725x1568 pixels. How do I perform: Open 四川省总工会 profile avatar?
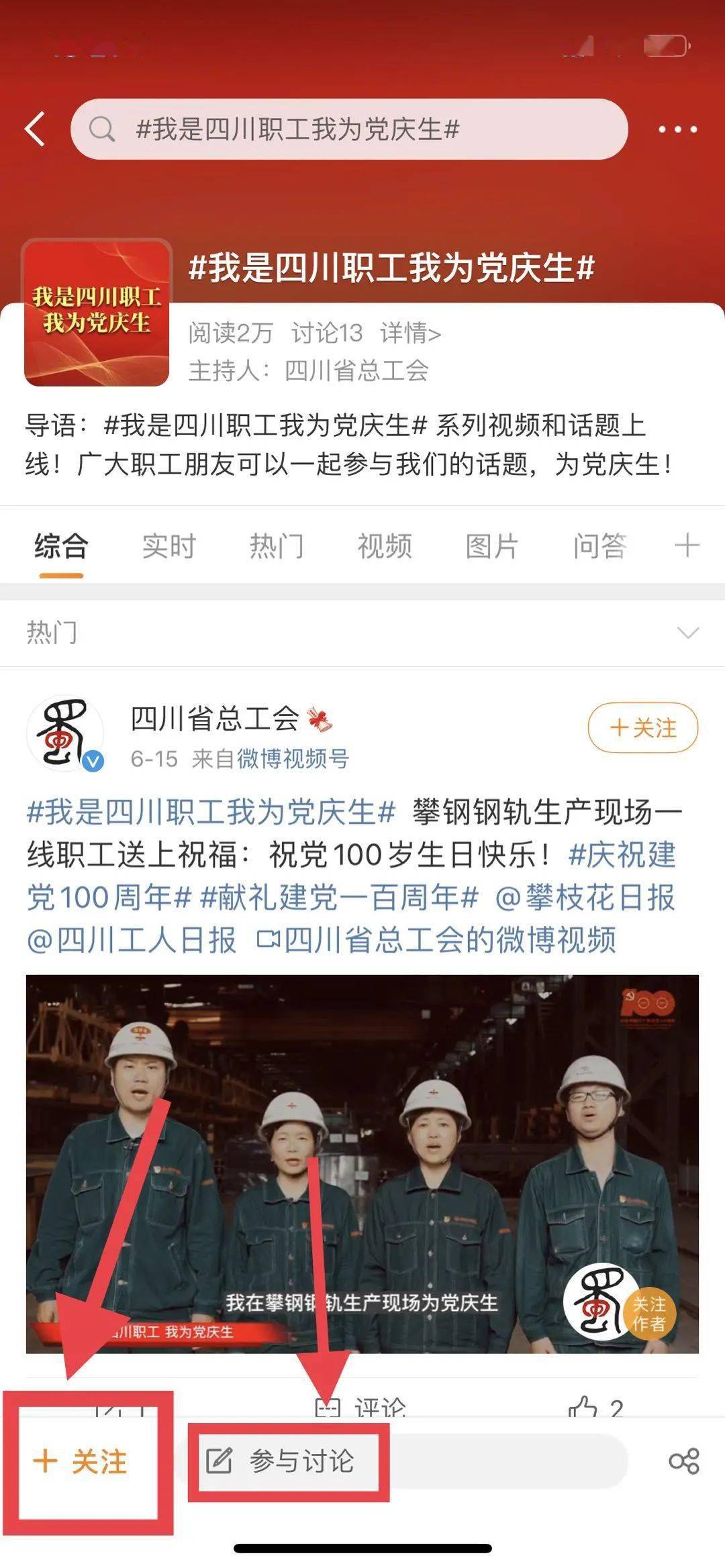[x=65, y=733]
